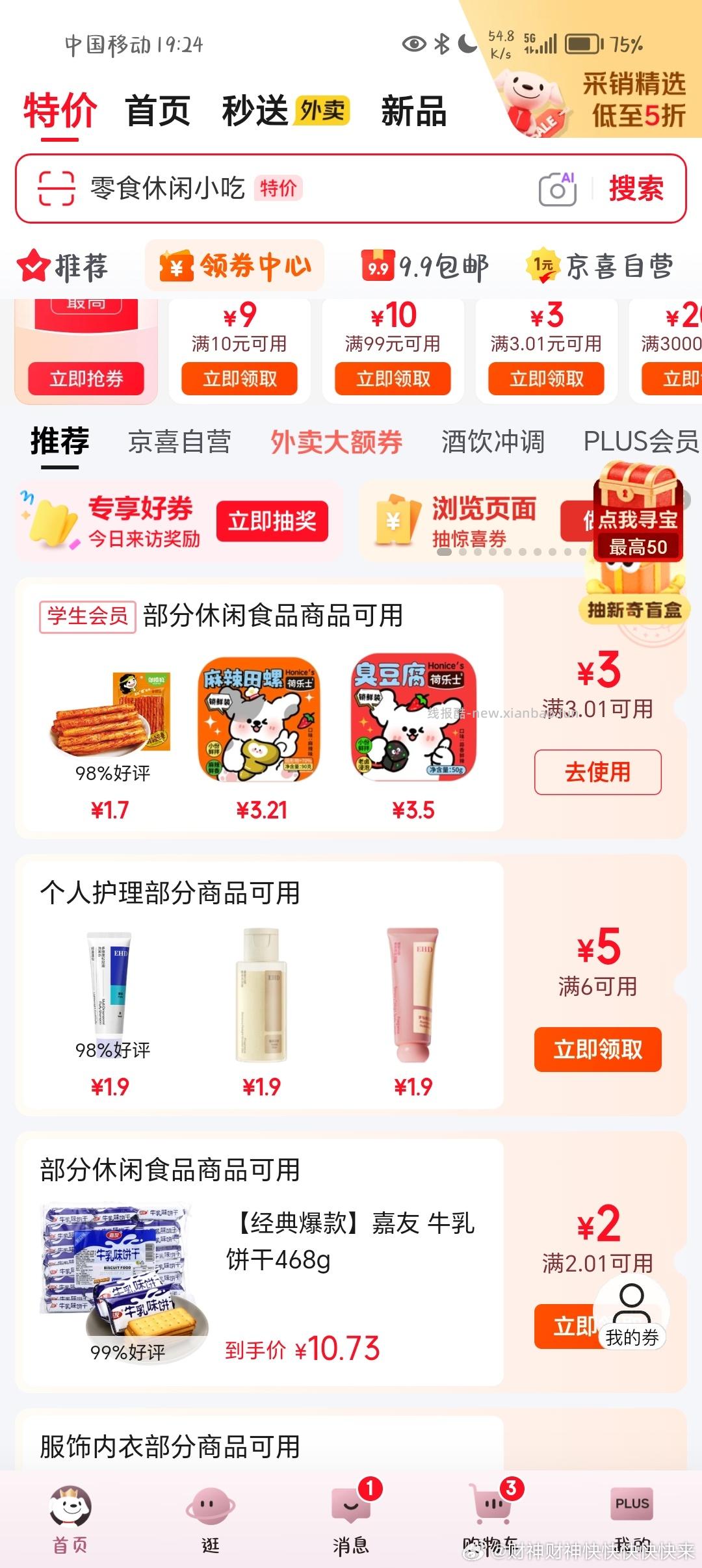Image resolution: width=702 pixels, height=1568 pixels.
Task: Tap 立即抽奖 for 专享好券
Action: coord(272,521)
